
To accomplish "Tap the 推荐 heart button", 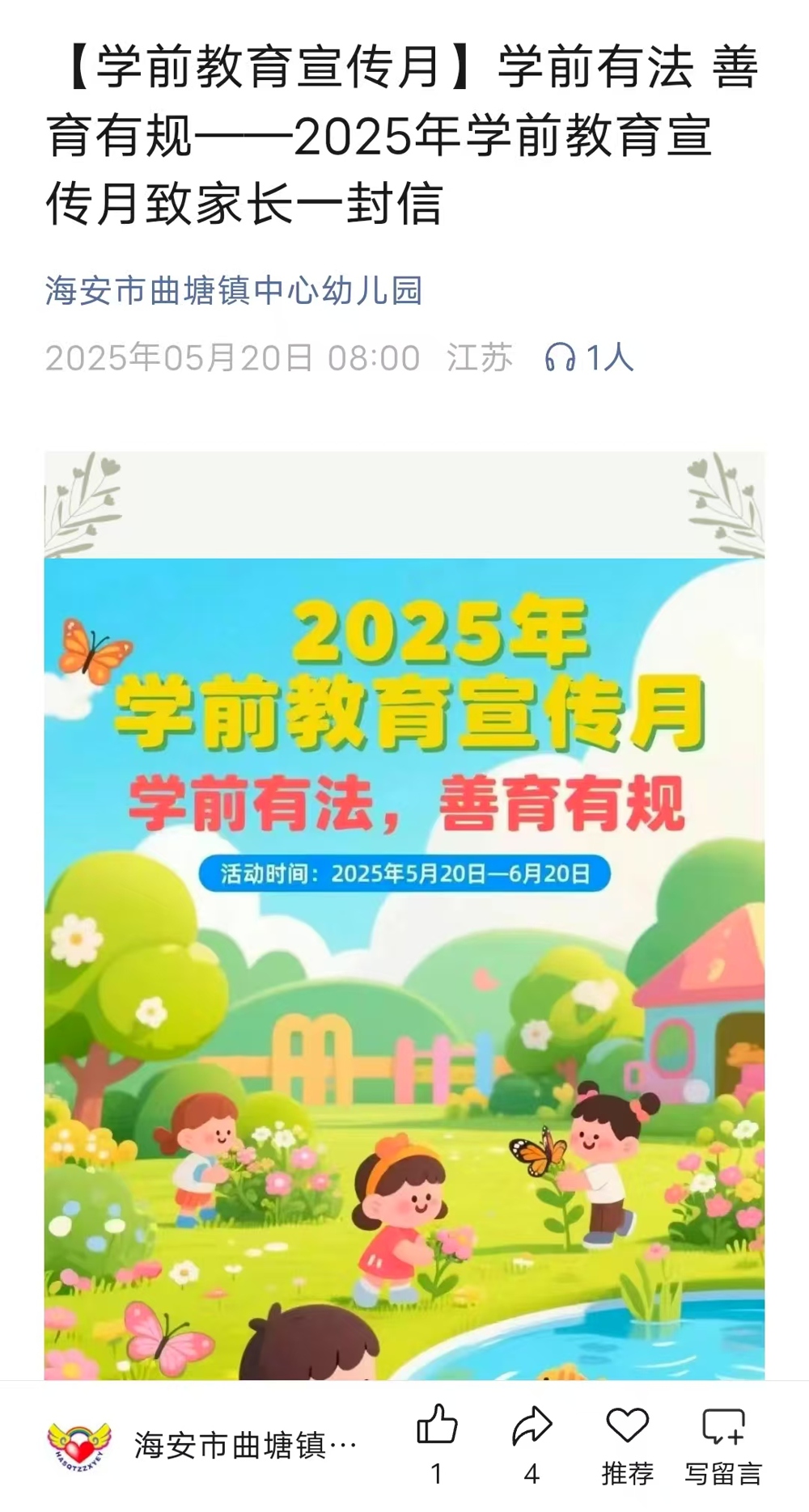I will tap(627, 1426).
